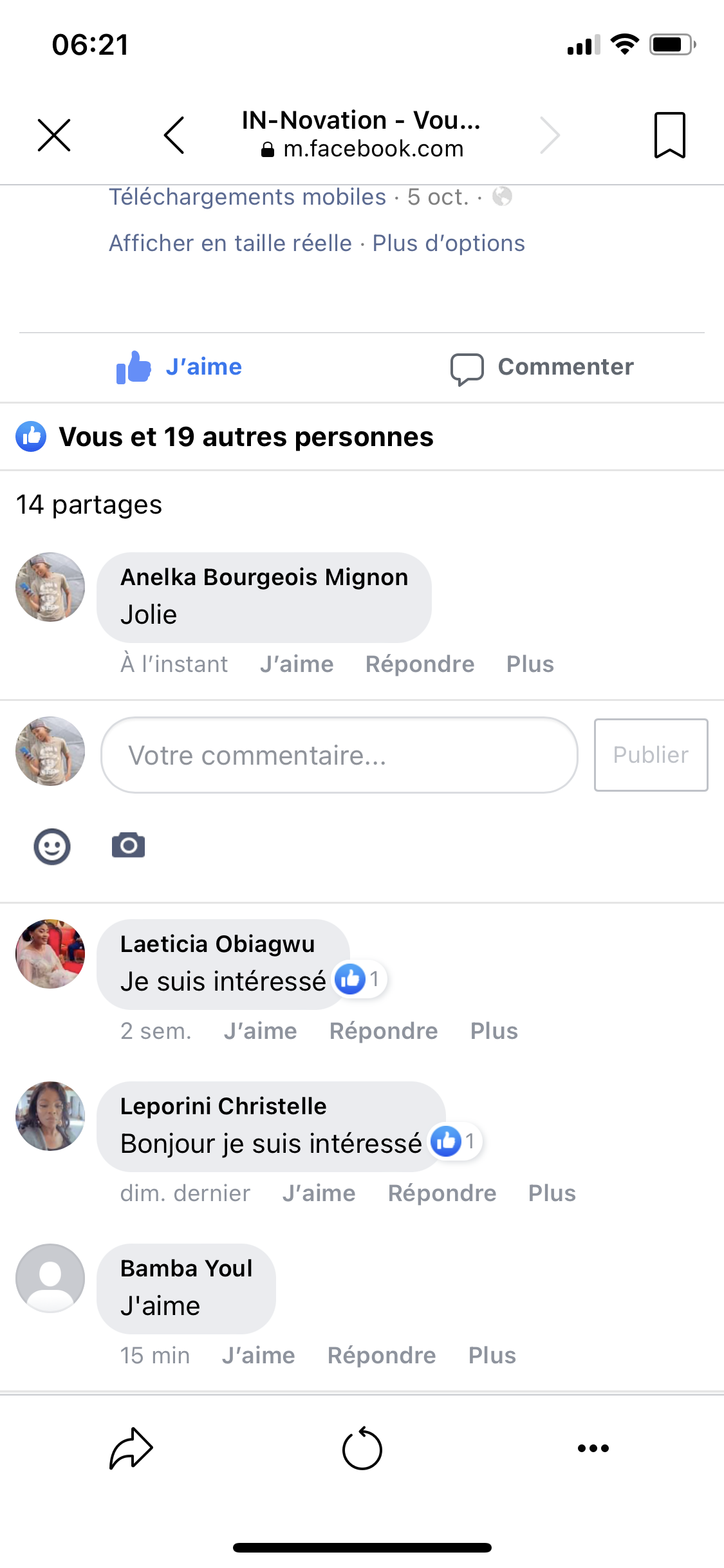
Task: Open Plus d'options link
Action: coord(449,243)
